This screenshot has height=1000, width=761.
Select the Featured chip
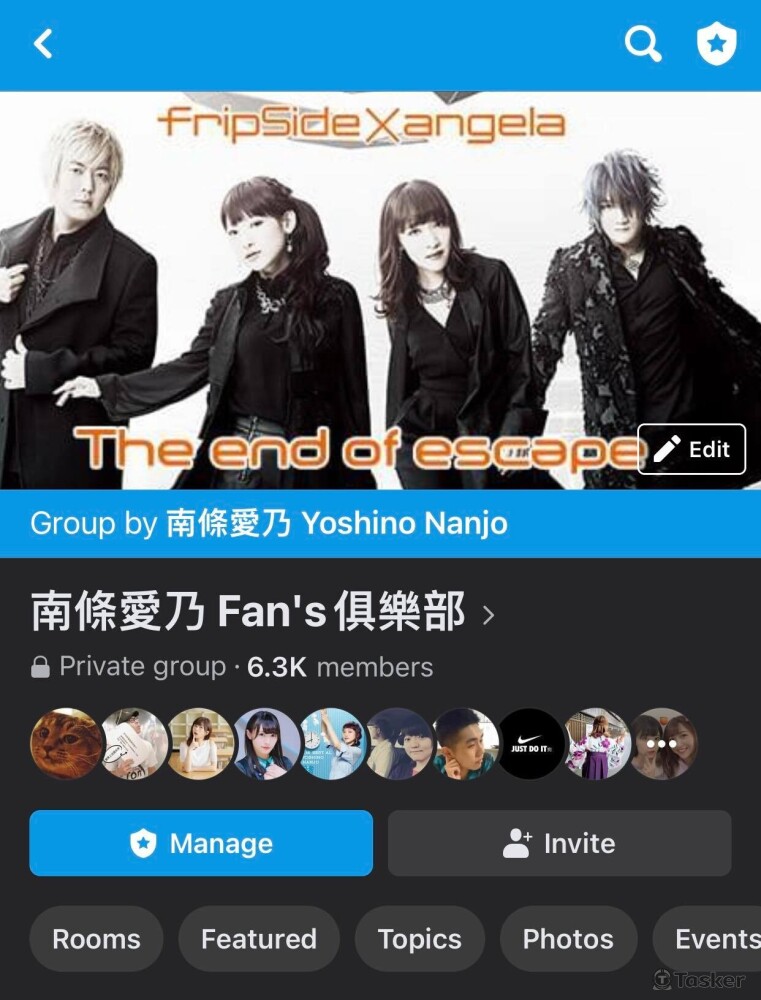(258, 939)
